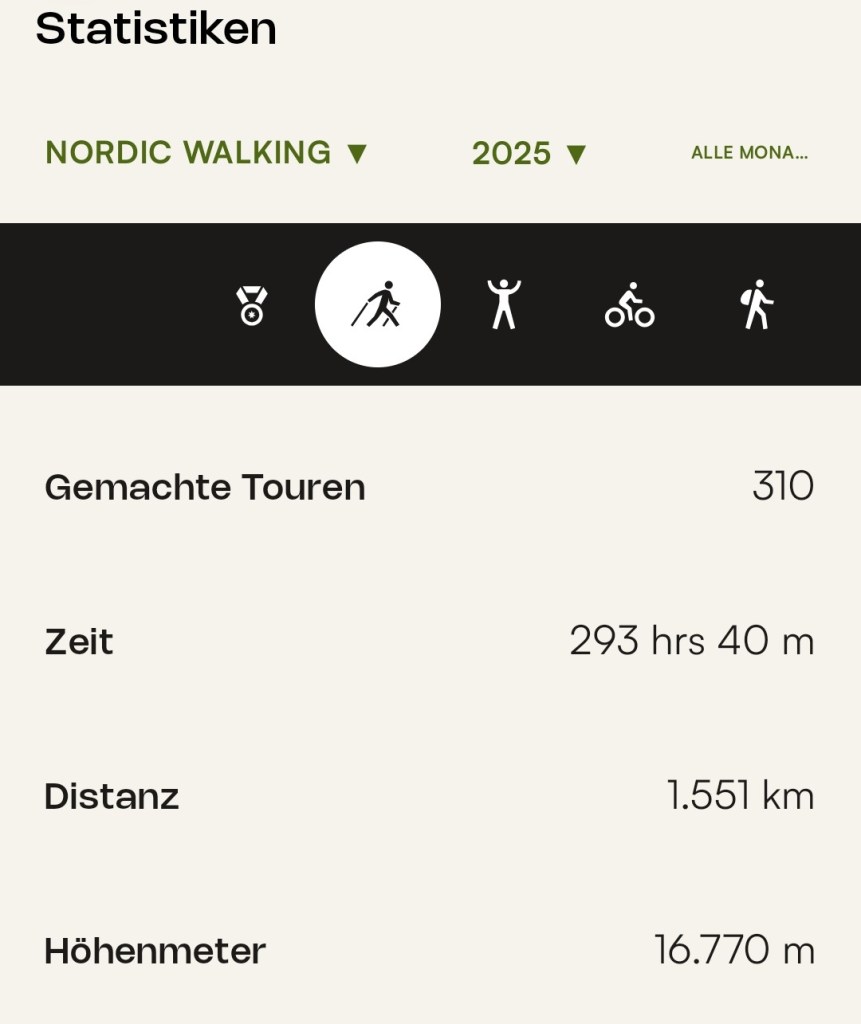Image resolution: width=861 pixels, height=1024 pixels.
Task: Open the Nordic Walking sport dropdown
Action: click(x=207, y=153)
